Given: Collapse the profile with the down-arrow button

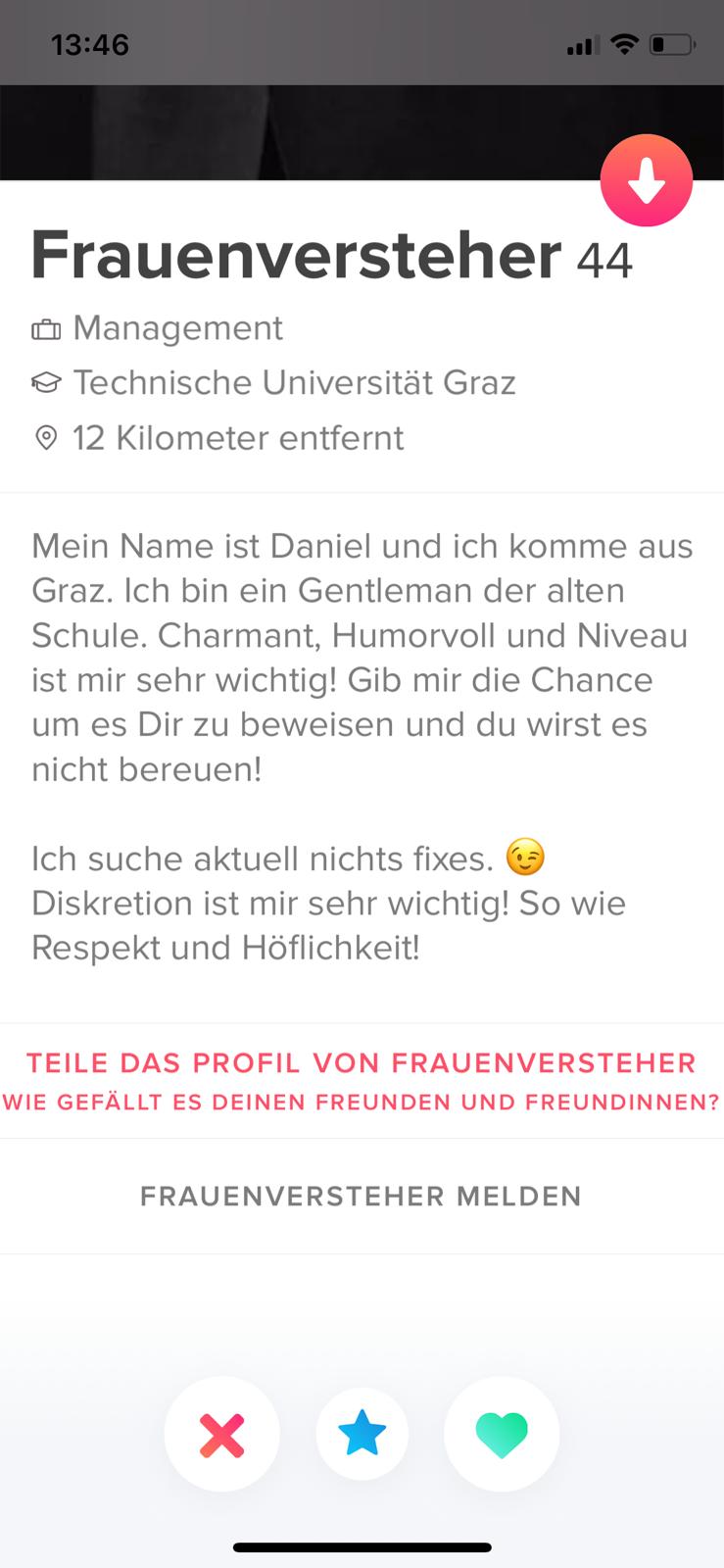Looking at the screenshot, I should (647, 181).
